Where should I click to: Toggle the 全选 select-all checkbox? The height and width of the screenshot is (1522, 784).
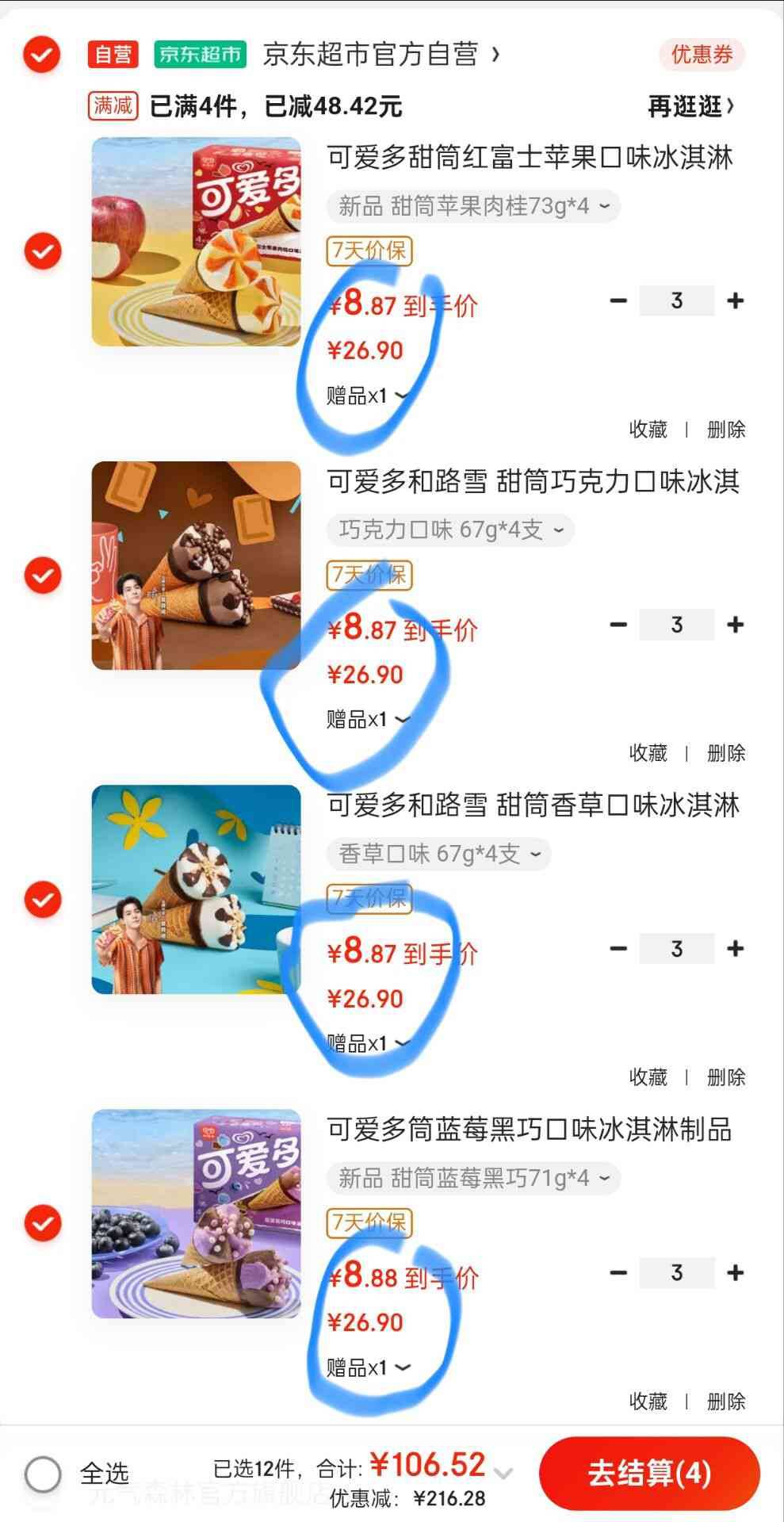coord(43,1474)
